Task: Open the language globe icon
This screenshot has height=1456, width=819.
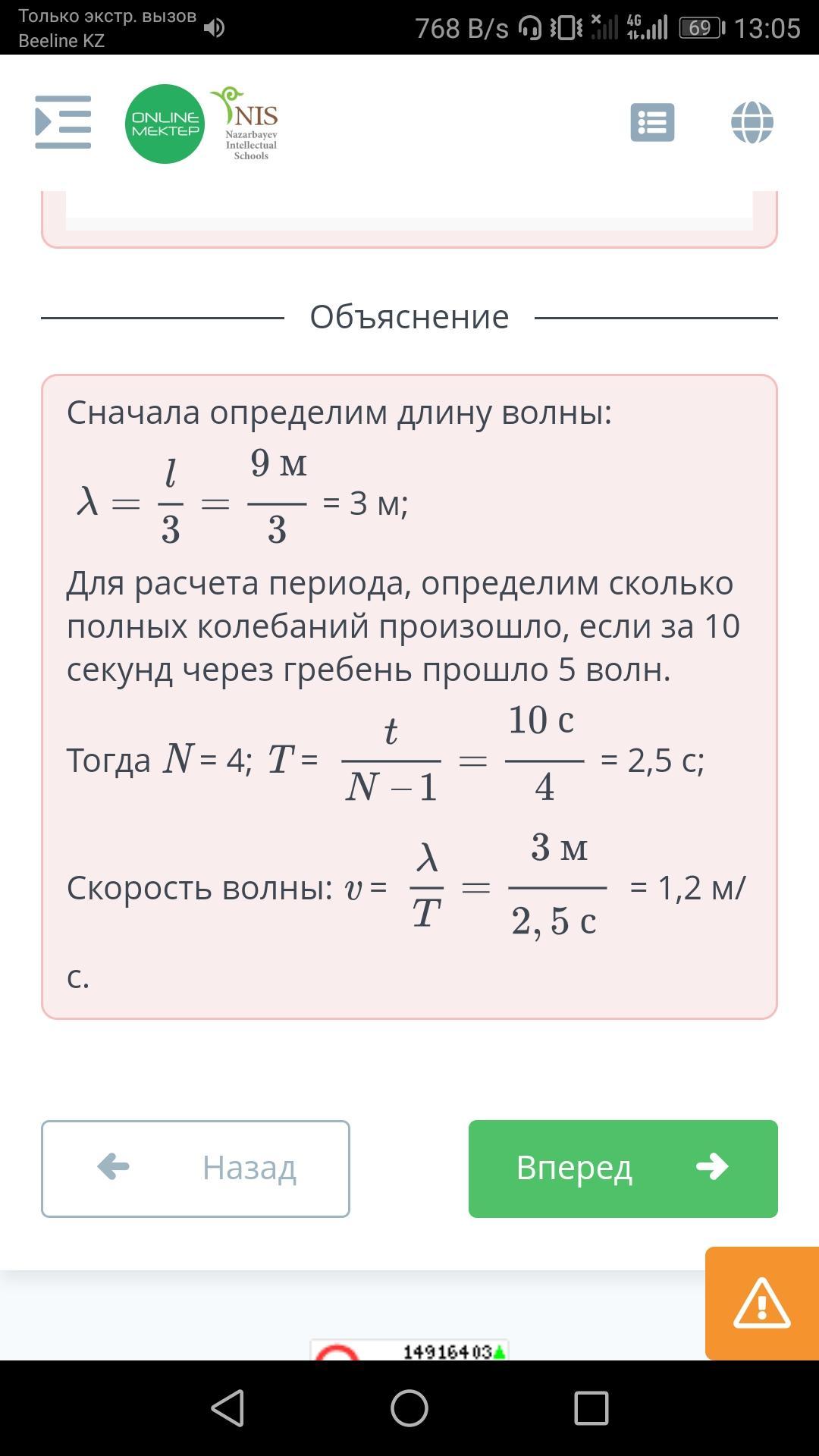Action: (x=752, y=122)
